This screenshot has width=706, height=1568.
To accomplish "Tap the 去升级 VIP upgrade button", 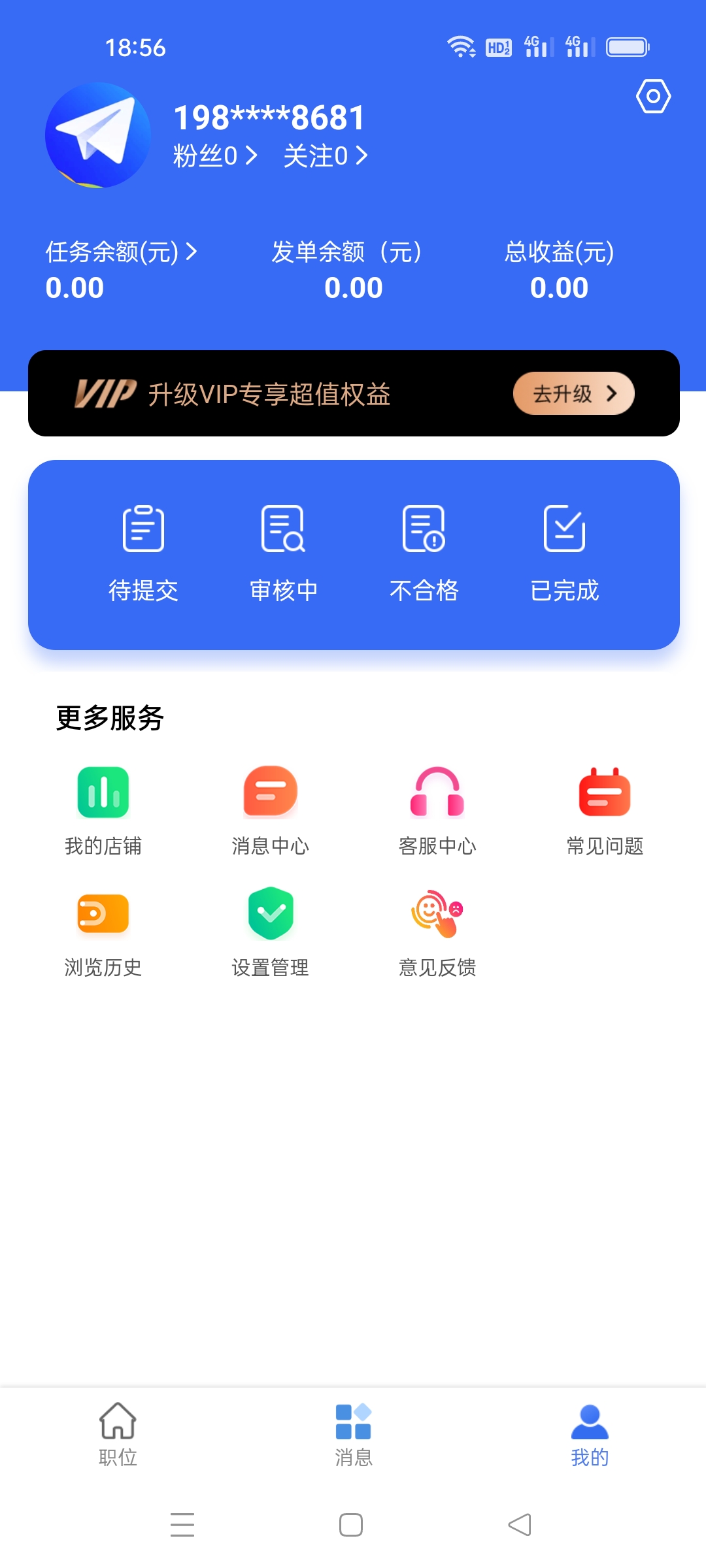I will click(x=573, y=394).
